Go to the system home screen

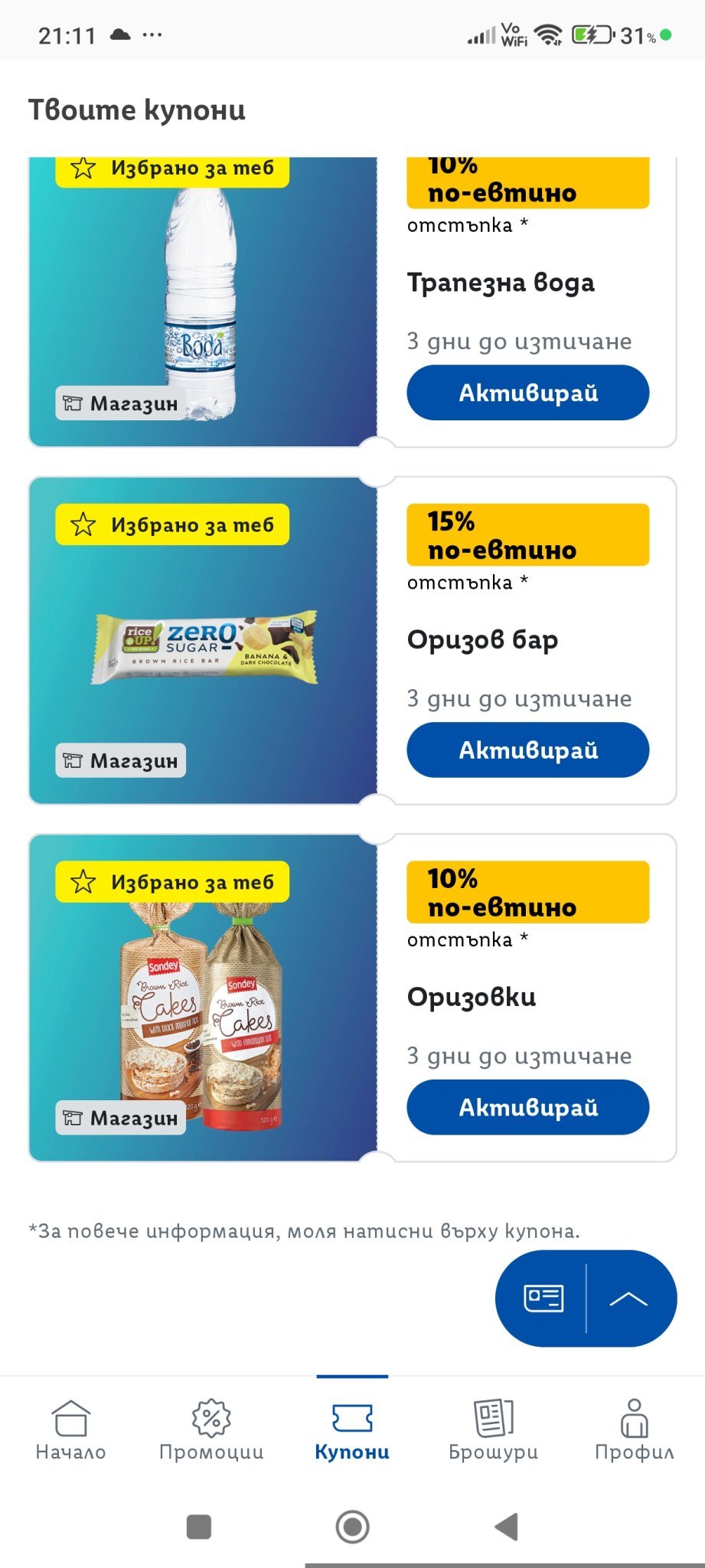(352, 1527)
